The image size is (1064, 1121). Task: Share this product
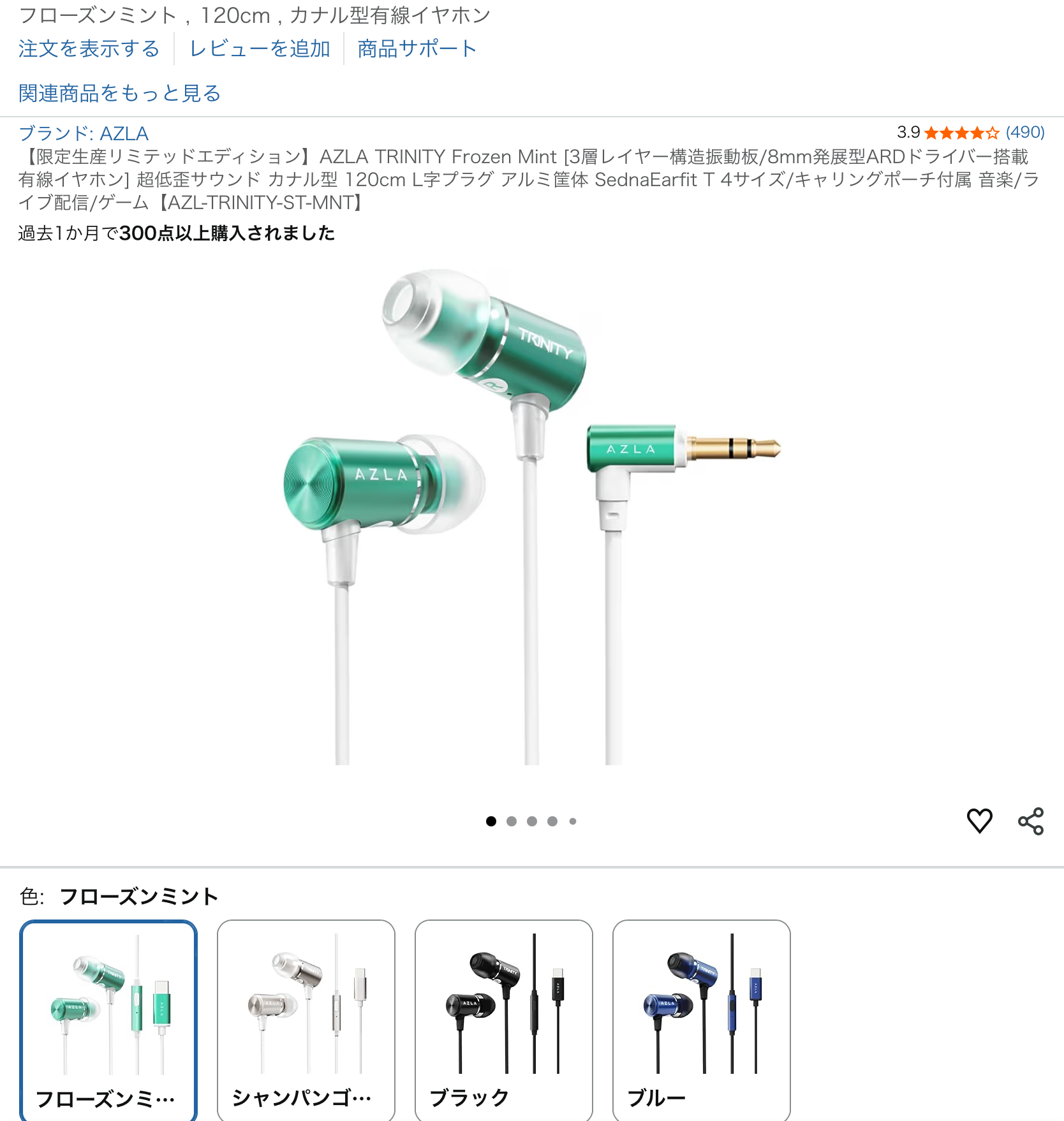tap(1030, 821)
